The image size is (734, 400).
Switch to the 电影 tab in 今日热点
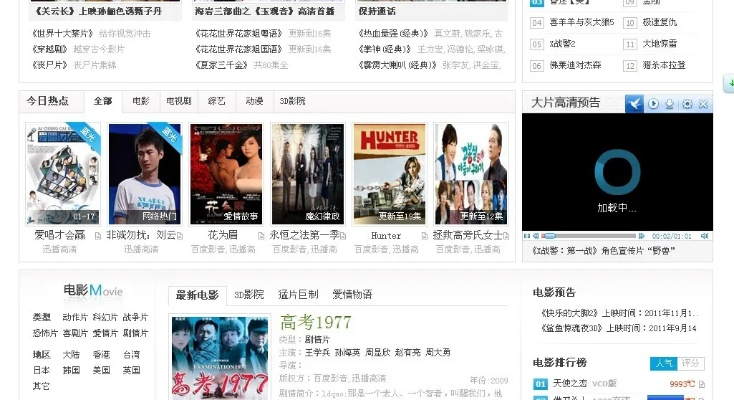pos(140,101)
